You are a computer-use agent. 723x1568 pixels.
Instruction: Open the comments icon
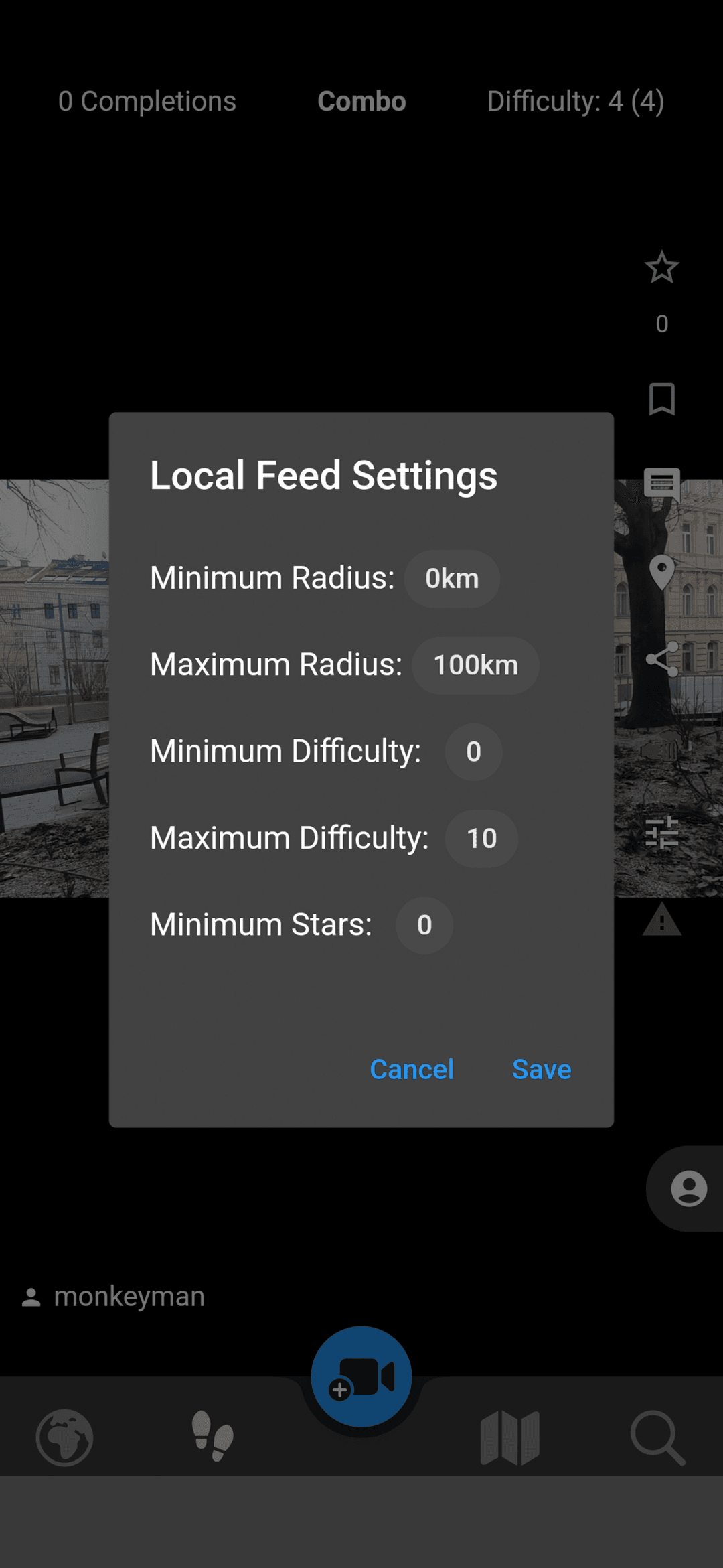pyautogui.click(x=661, y=484)
